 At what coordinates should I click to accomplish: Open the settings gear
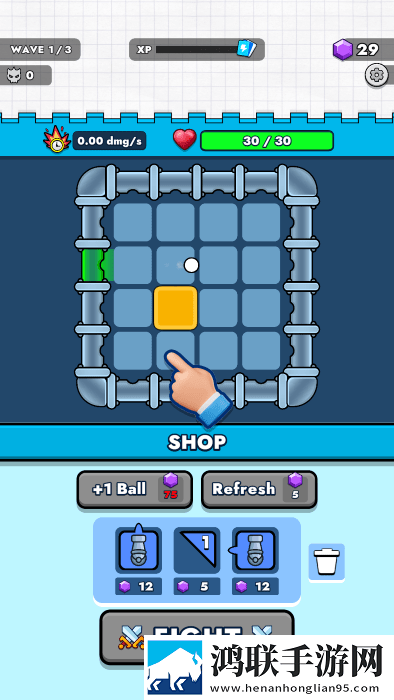[377, 75]
